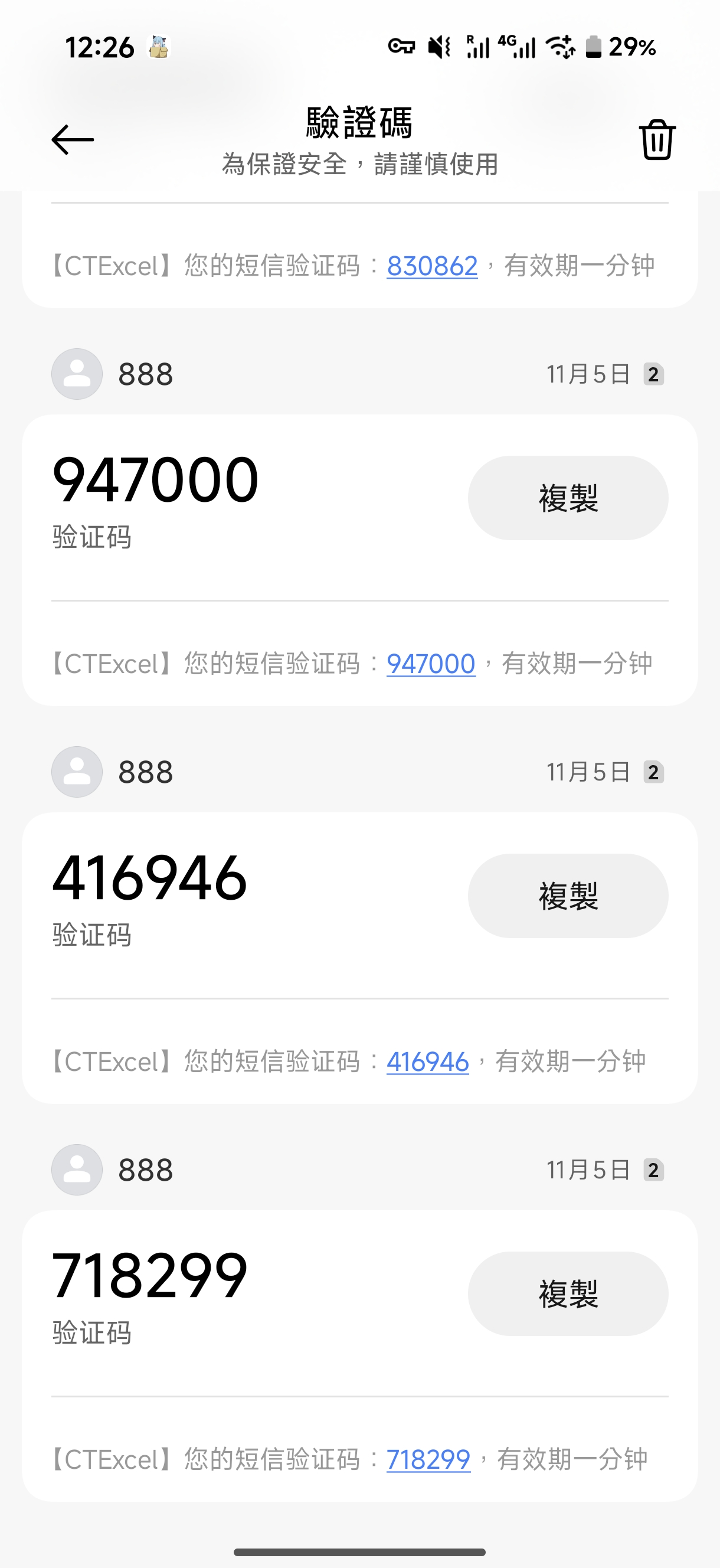Tap the mute icon in the status bar
The width and height of the screenshot is (720, 1568).
pos(440,44)
